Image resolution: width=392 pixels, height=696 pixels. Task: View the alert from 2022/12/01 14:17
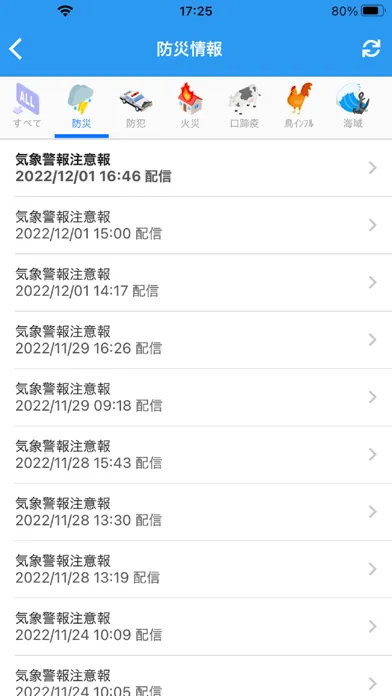196,282
